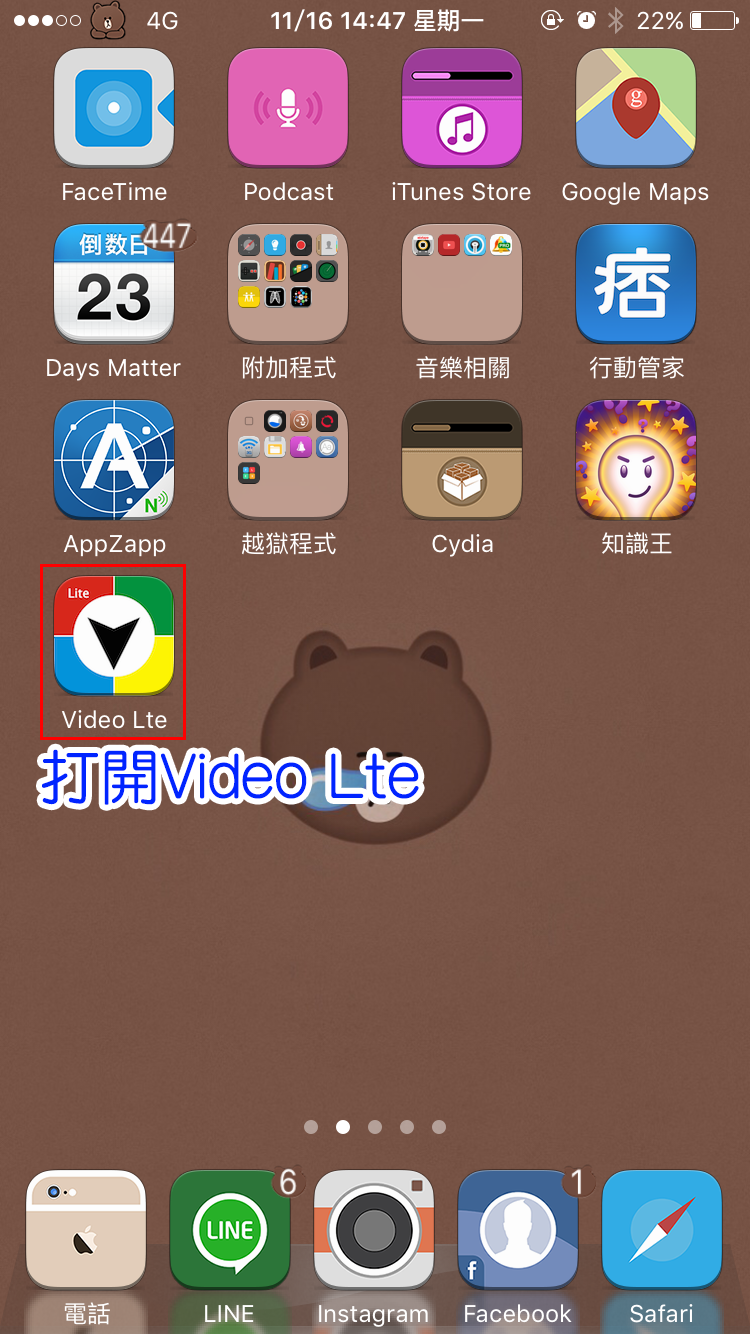Viewport: 750px width, 1334px height.
Task: Launch Instagram from the dock
Action: (x=374, y=1230)
